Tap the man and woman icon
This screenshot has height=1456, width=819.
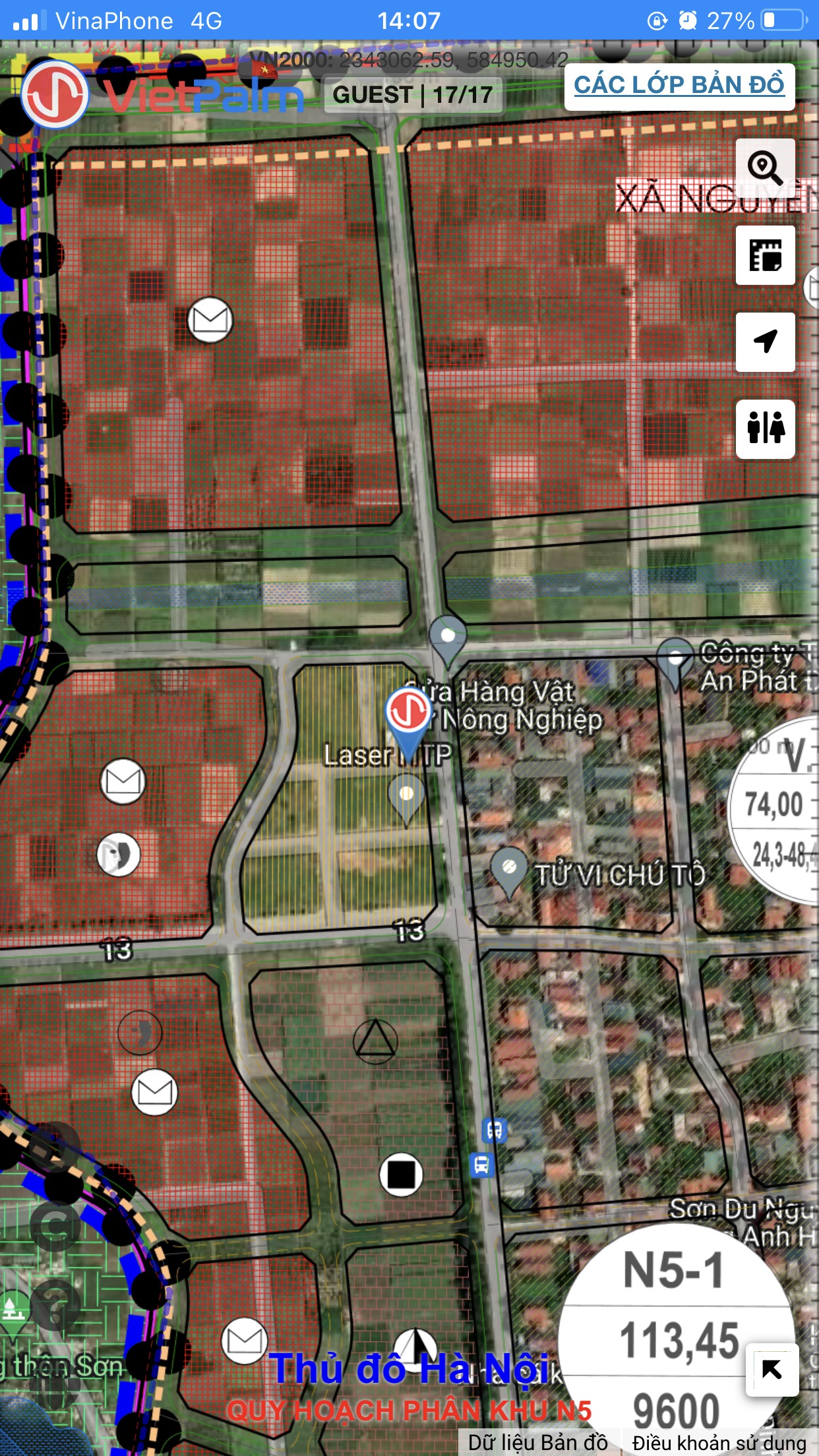click(765, 429)
